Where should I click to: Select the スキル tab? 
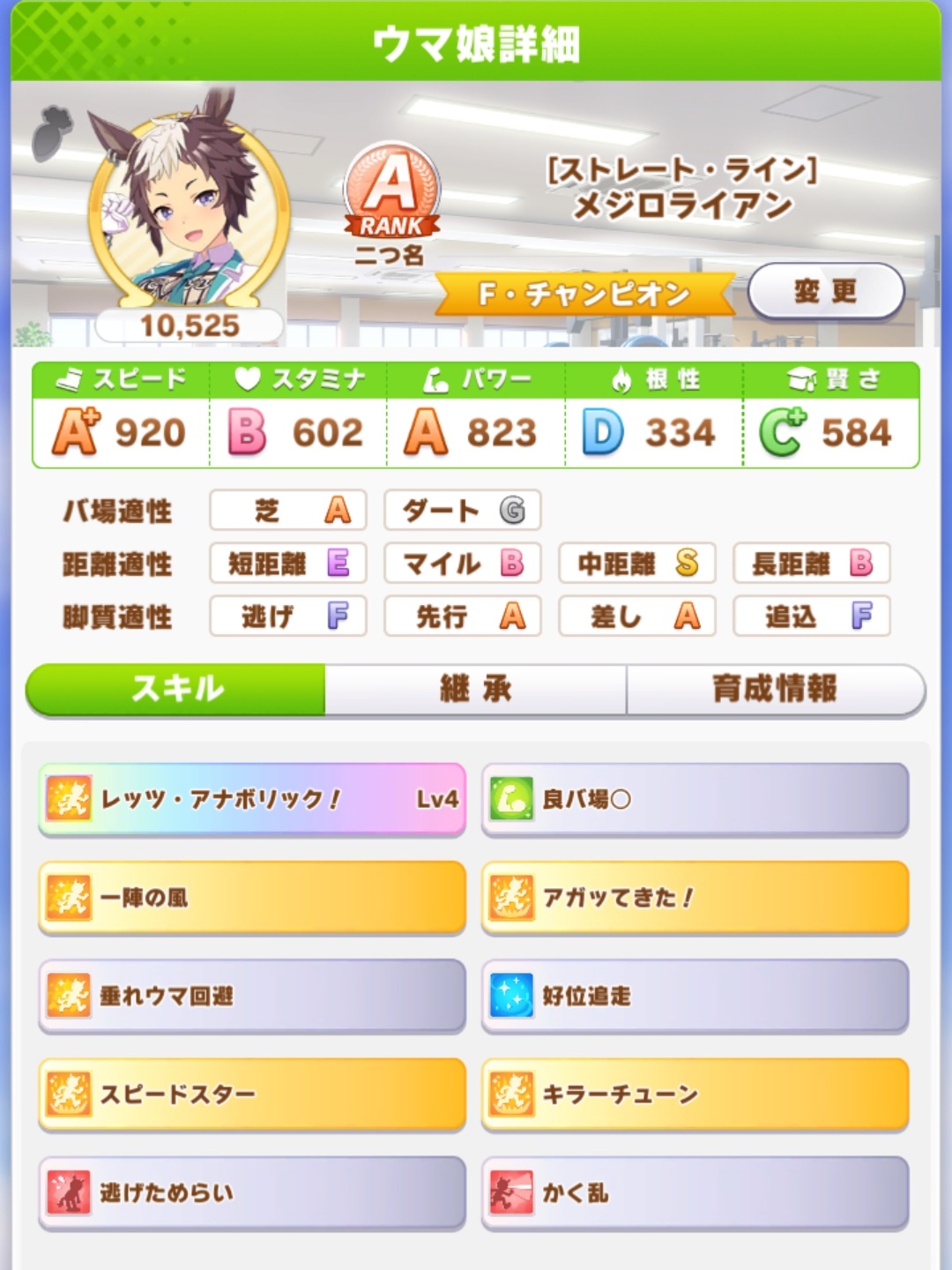[176, 689]
